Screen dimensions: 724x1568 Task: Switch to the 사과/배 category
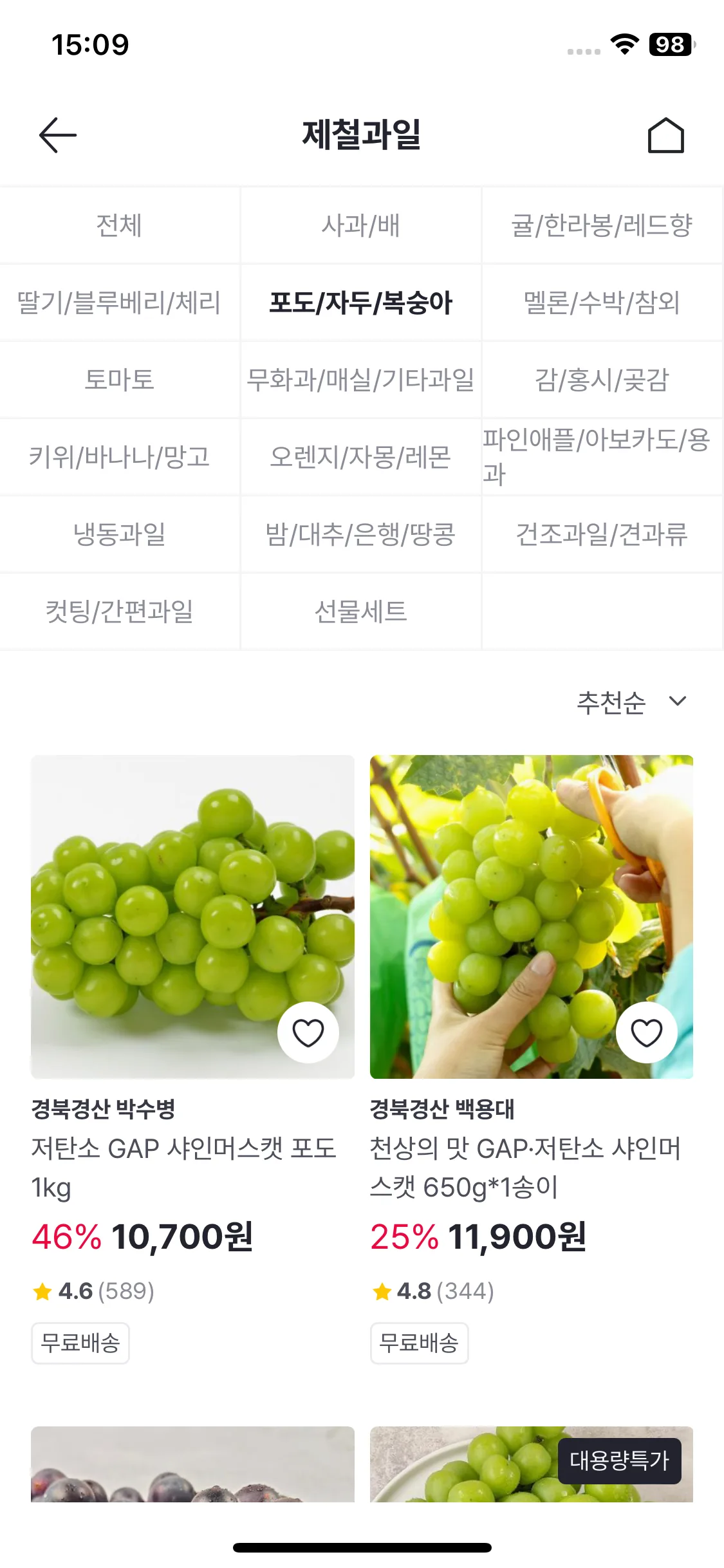[361, 225]
